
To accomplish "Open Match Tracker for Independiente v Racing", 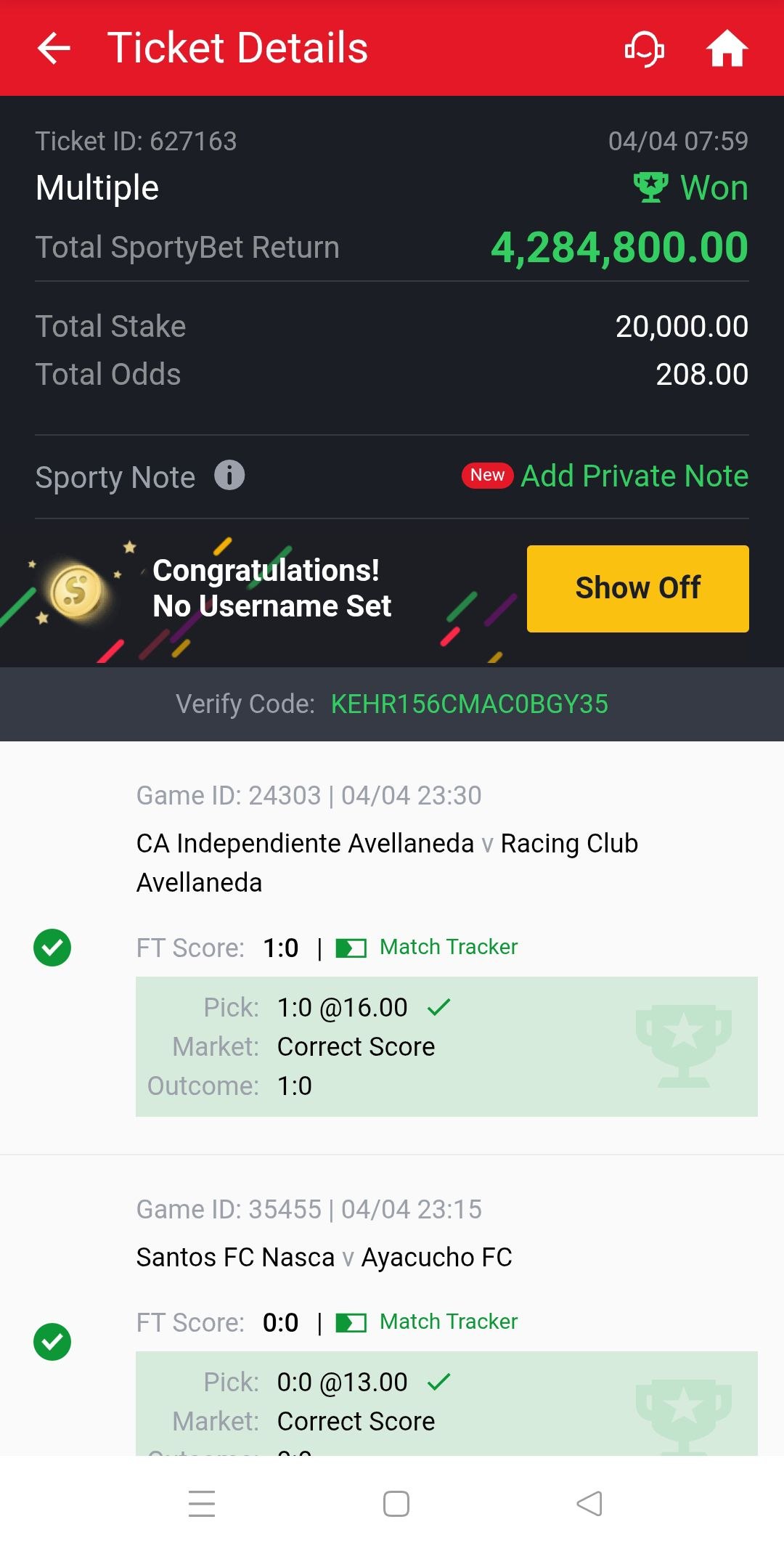I will [448, 948].
